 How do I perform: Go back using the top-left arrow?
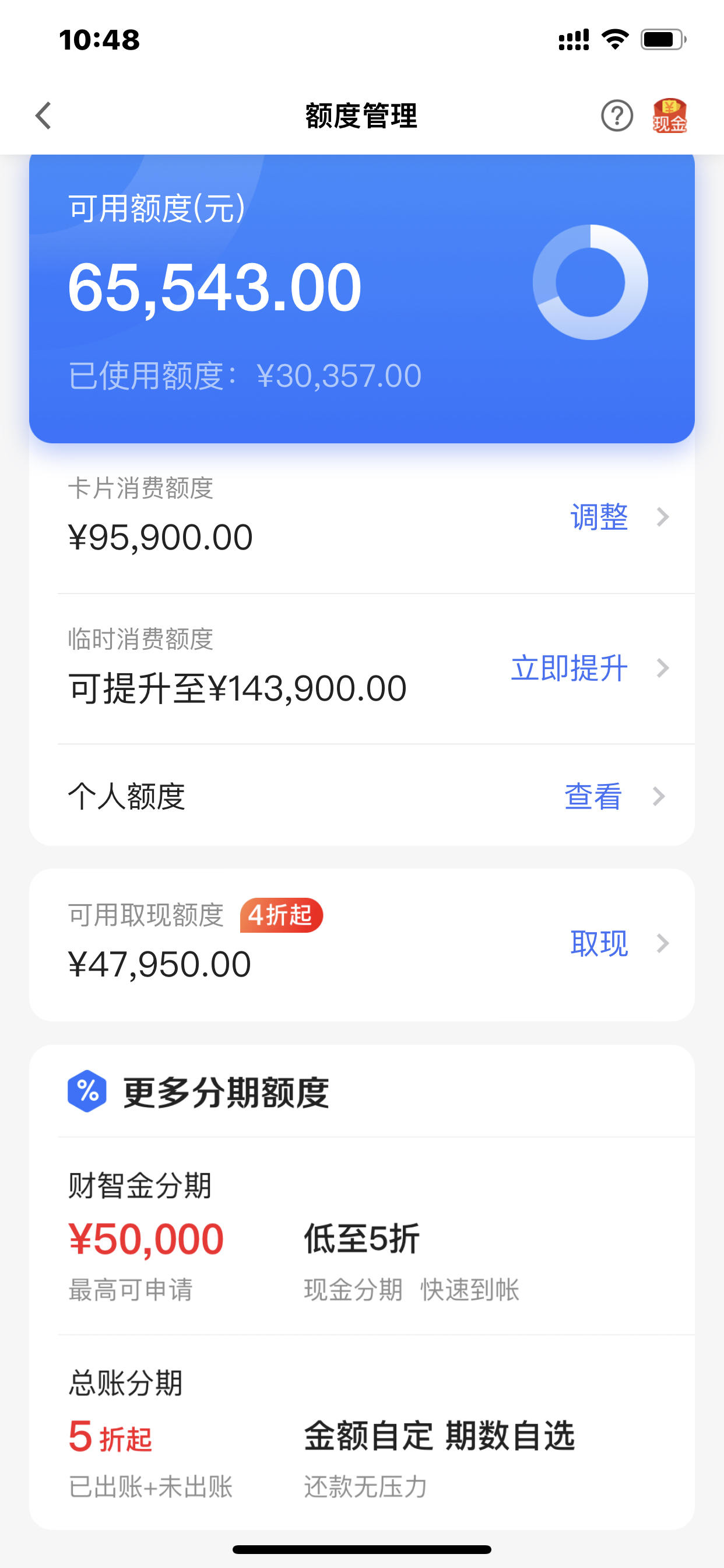click(x=43, y=116)
